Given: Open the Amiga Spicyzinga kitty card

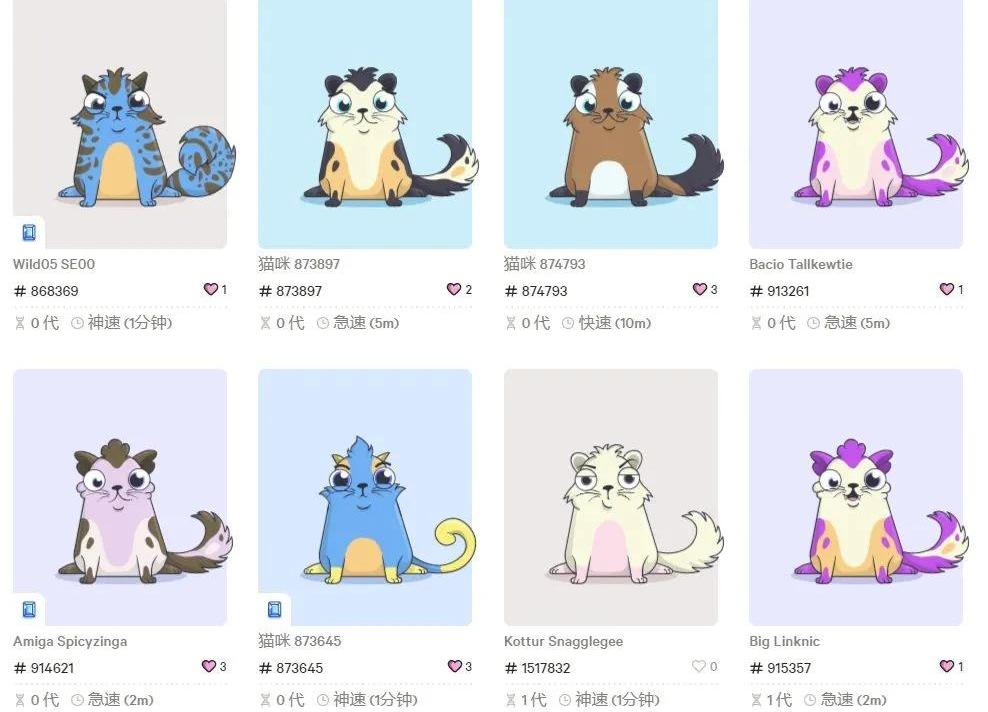Looking at the screenshot, I should pos(120,497).
